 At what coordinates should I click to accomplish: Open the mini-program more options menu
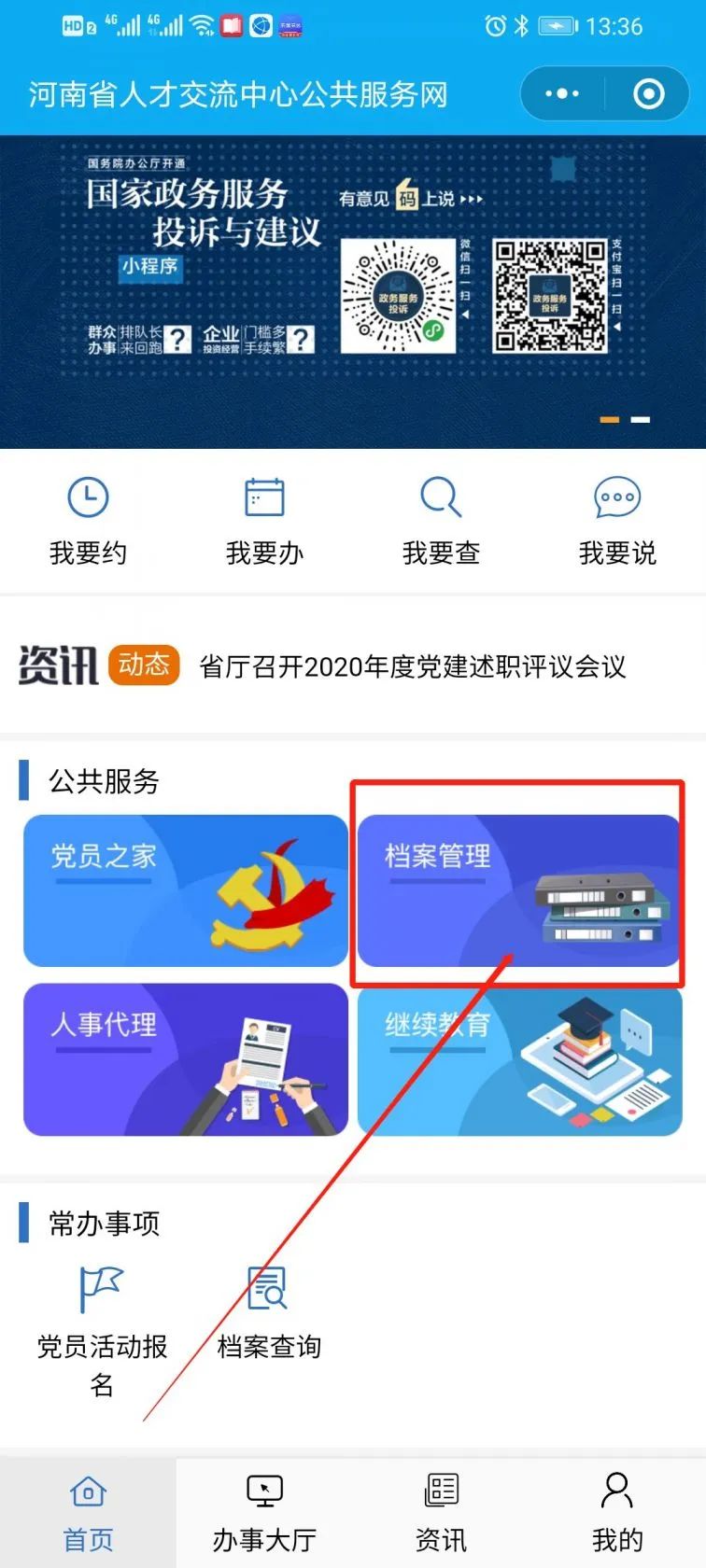[x=560, y=93]
